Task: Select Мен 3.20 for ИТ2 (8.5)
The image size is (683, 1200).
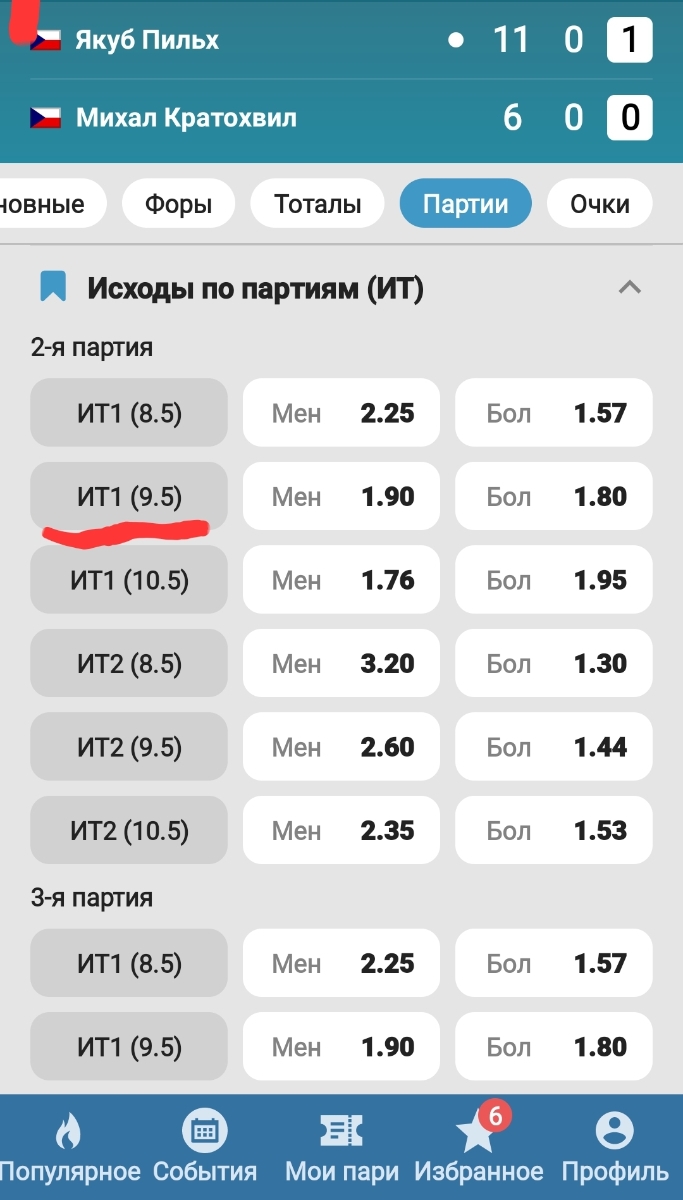Action: [x=342, y=664]
